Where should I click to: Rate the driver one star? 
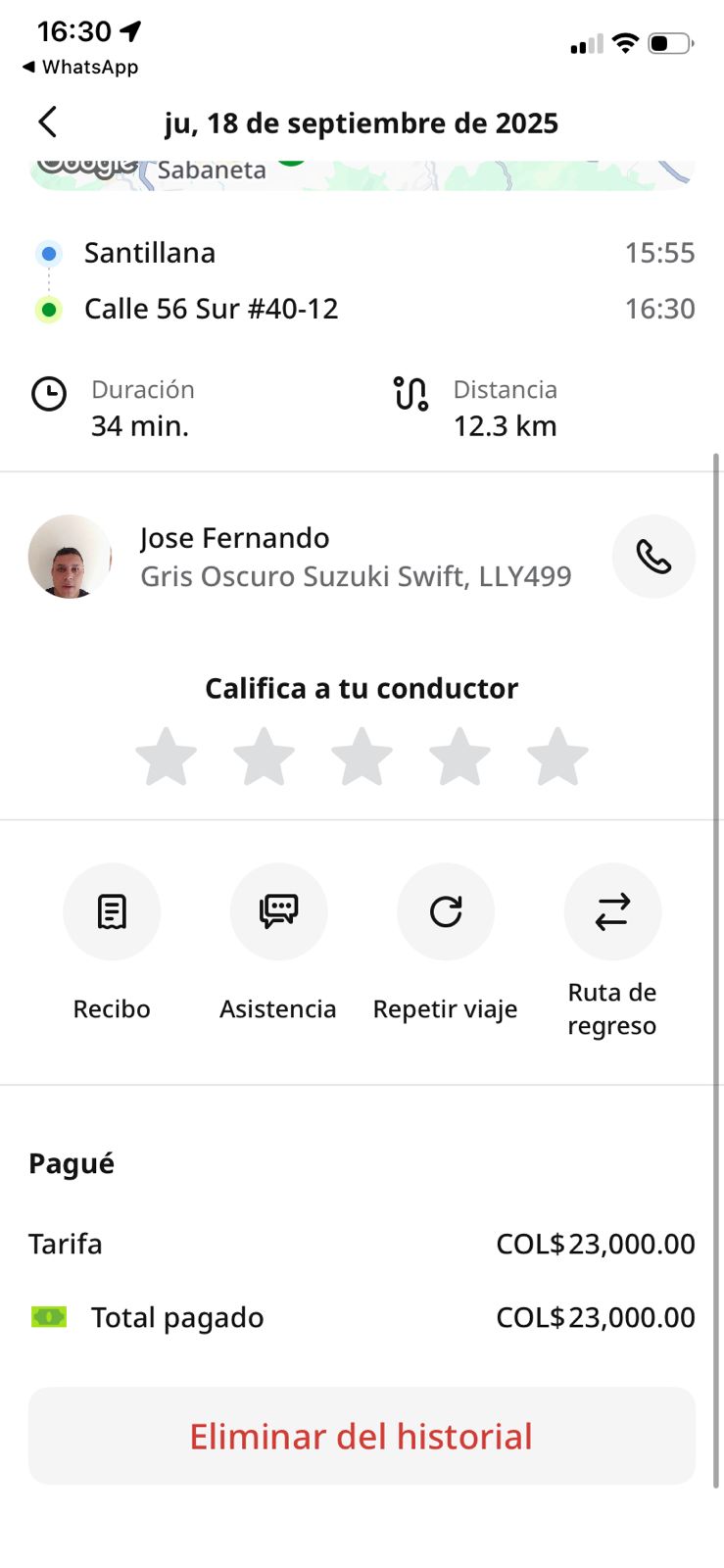coord(166,757)
